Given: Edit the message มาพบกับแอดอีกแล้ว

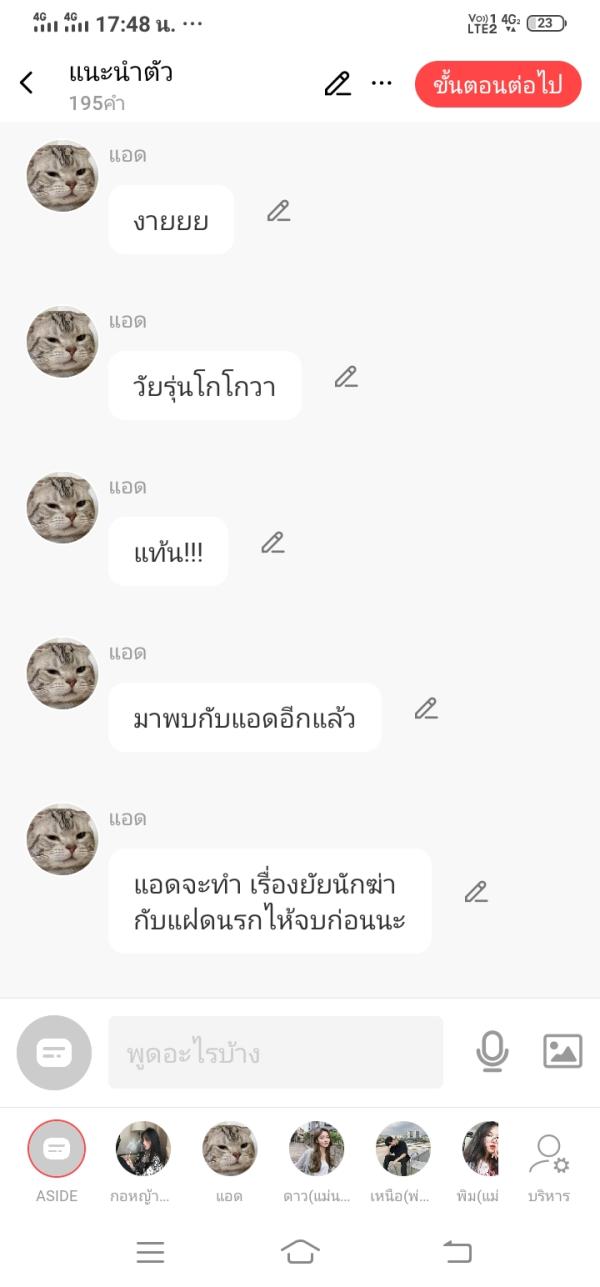Looking at the screenshot, I should coord(426,709).
